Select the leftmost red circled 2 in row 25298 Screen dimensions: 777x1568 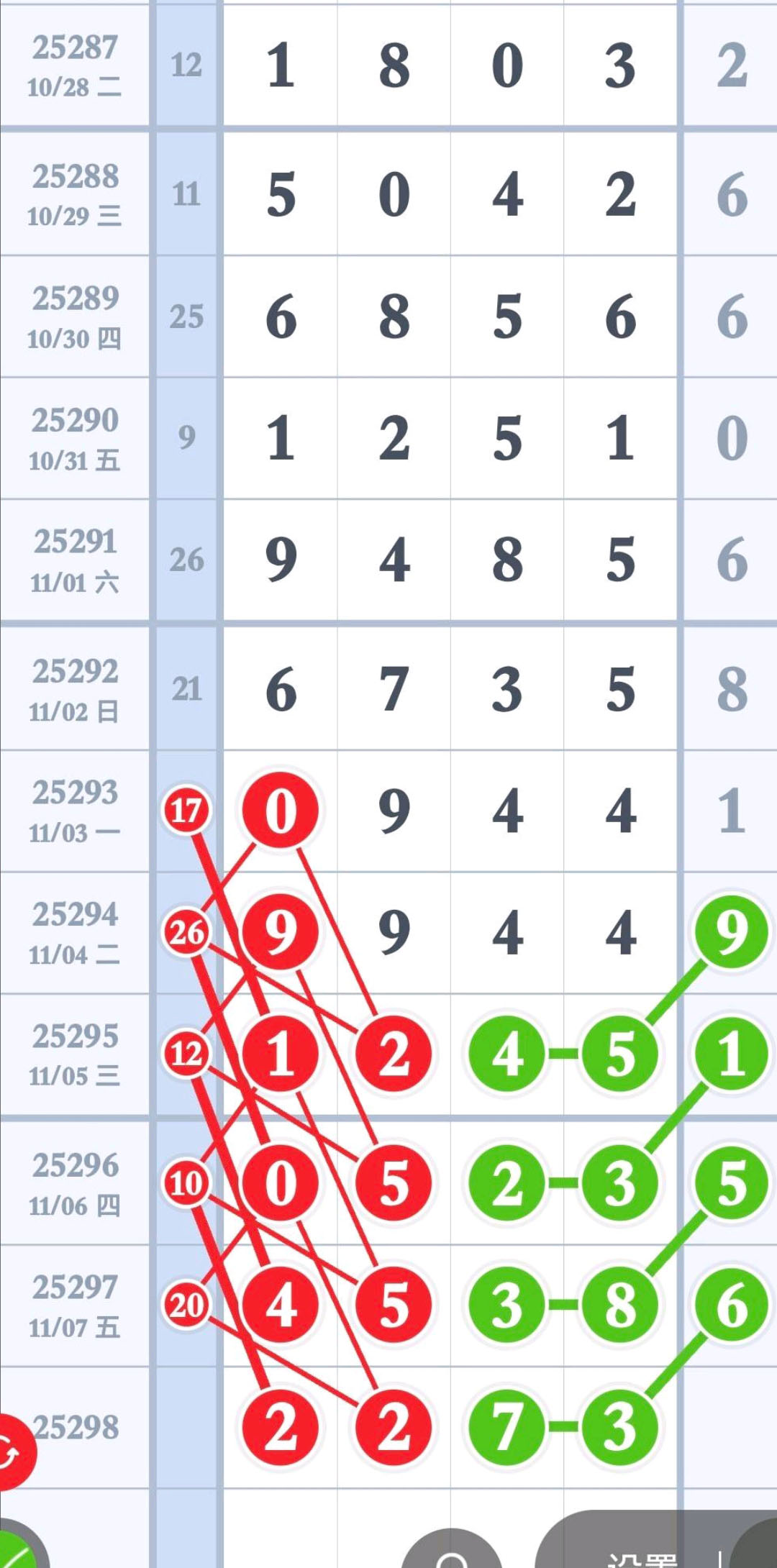[281, 1428]
